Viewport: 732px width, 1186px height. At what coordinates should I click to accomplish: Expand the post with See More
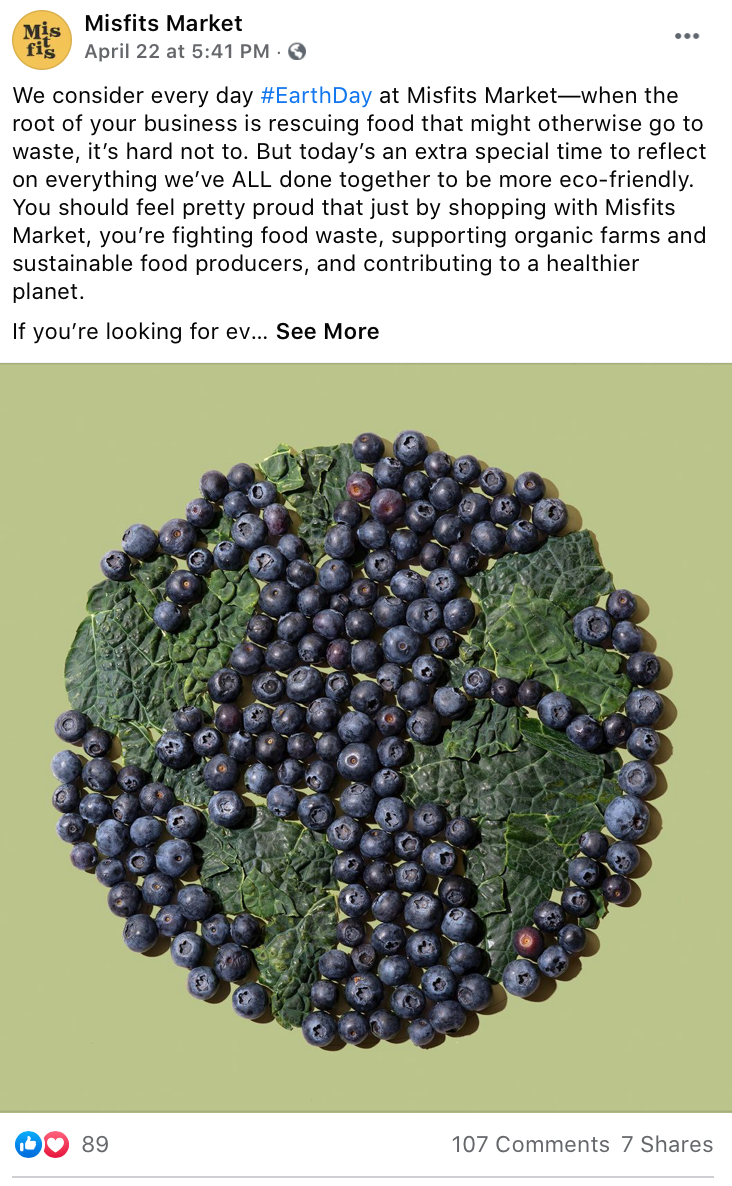coord(327,331)
